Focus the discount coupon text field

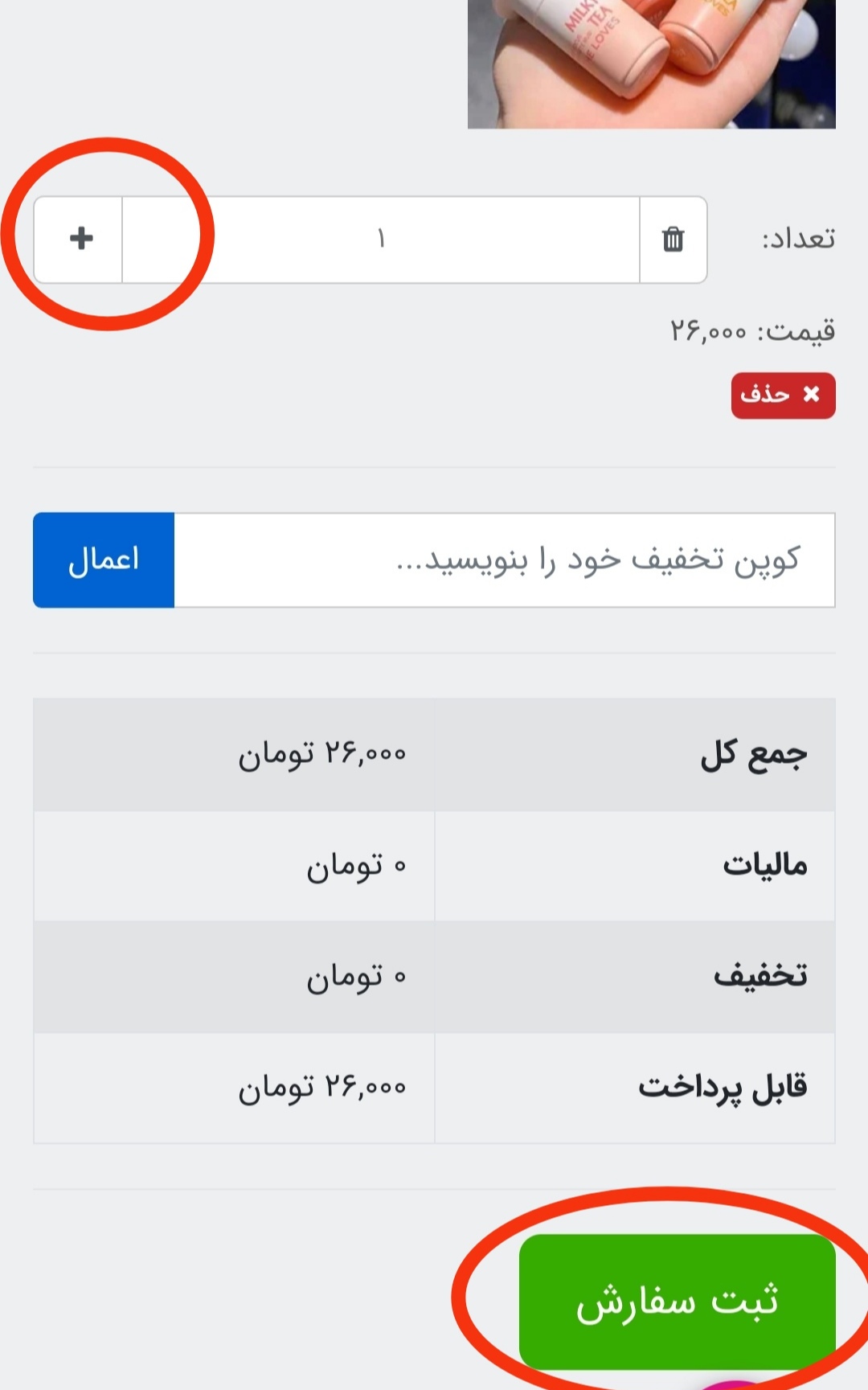[x=504, y=560]
